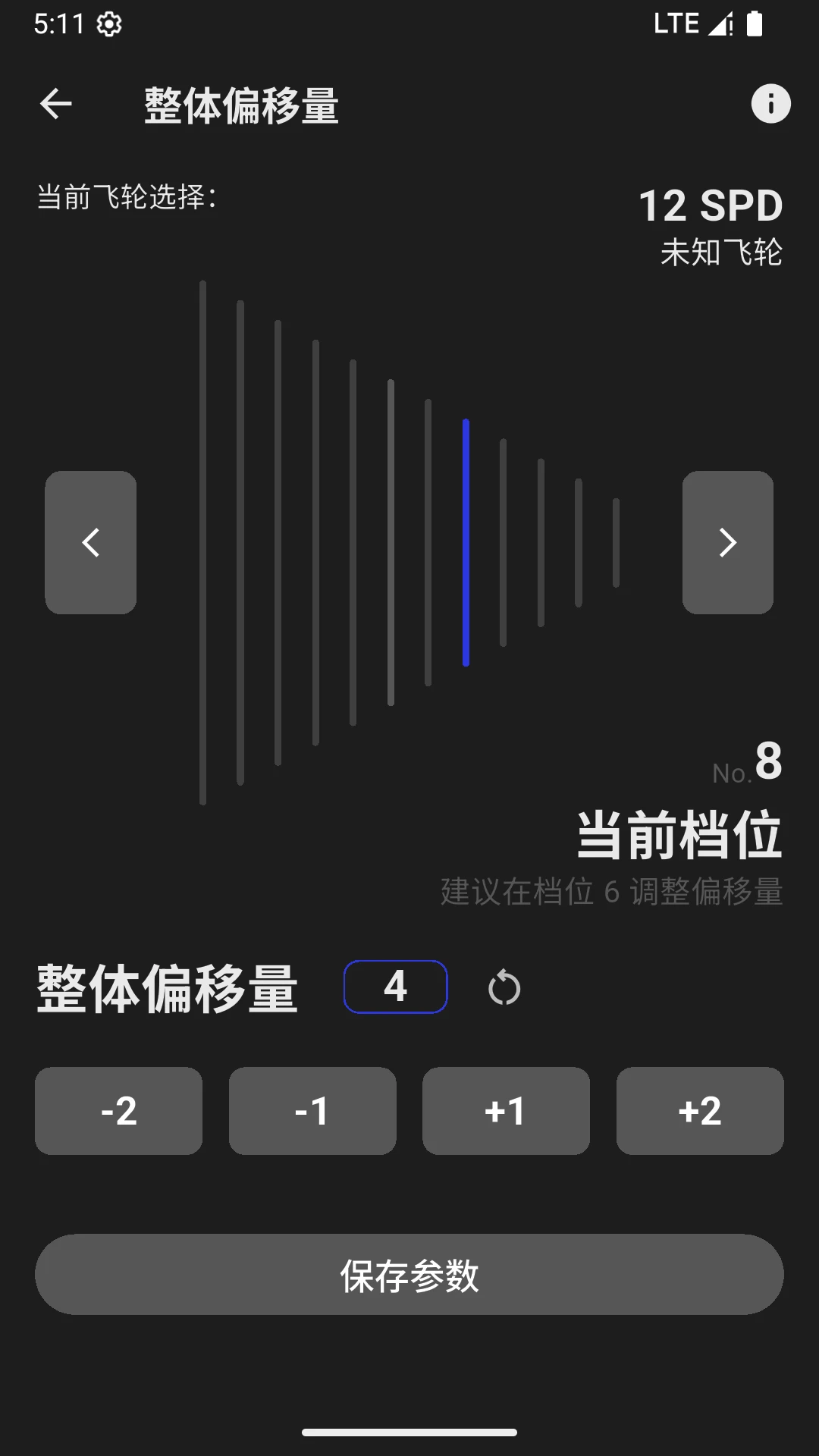This screenshot has width=819, height=1456.
Task: Select next flywheel with right chevron
Action: point(727,541)
